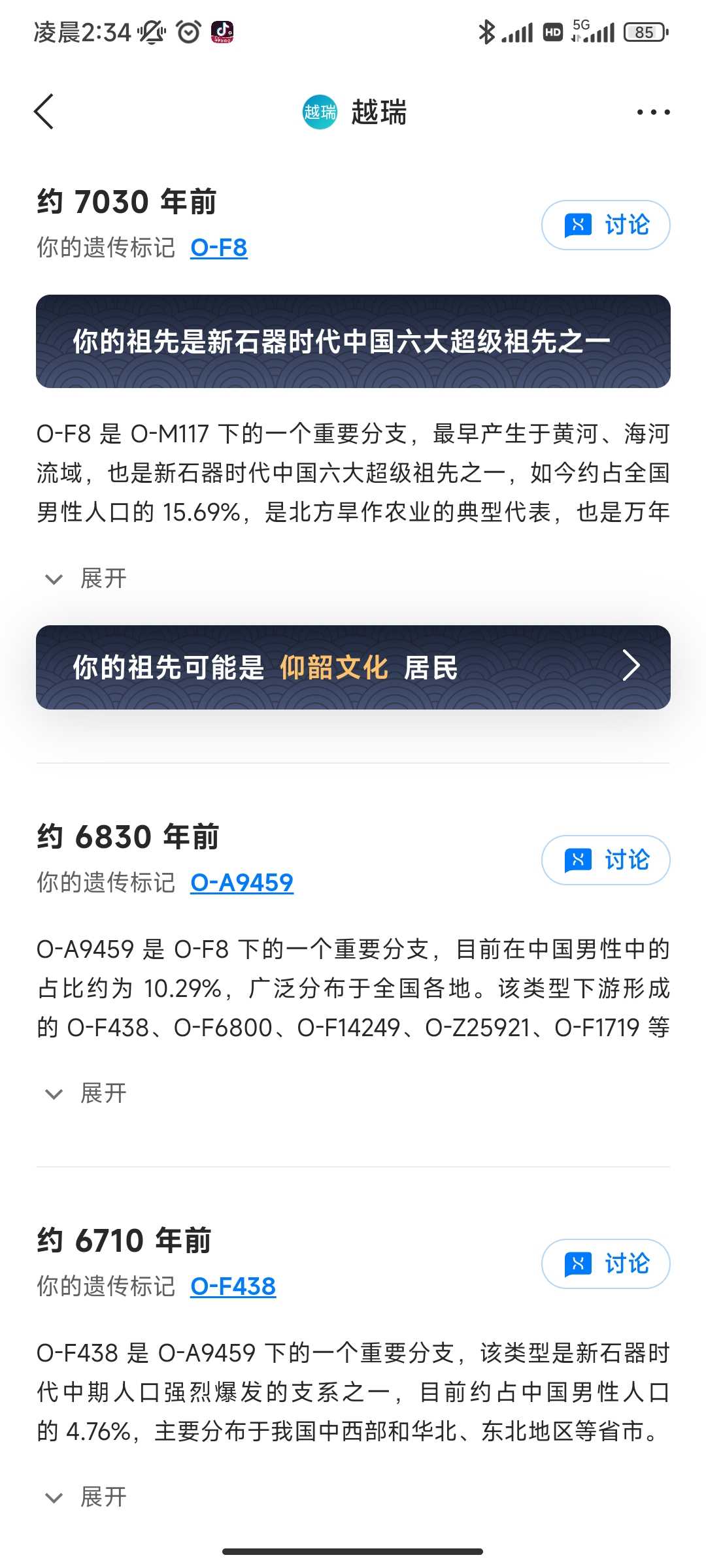Open discussion for the 7030 years entry

coord(605,225)
